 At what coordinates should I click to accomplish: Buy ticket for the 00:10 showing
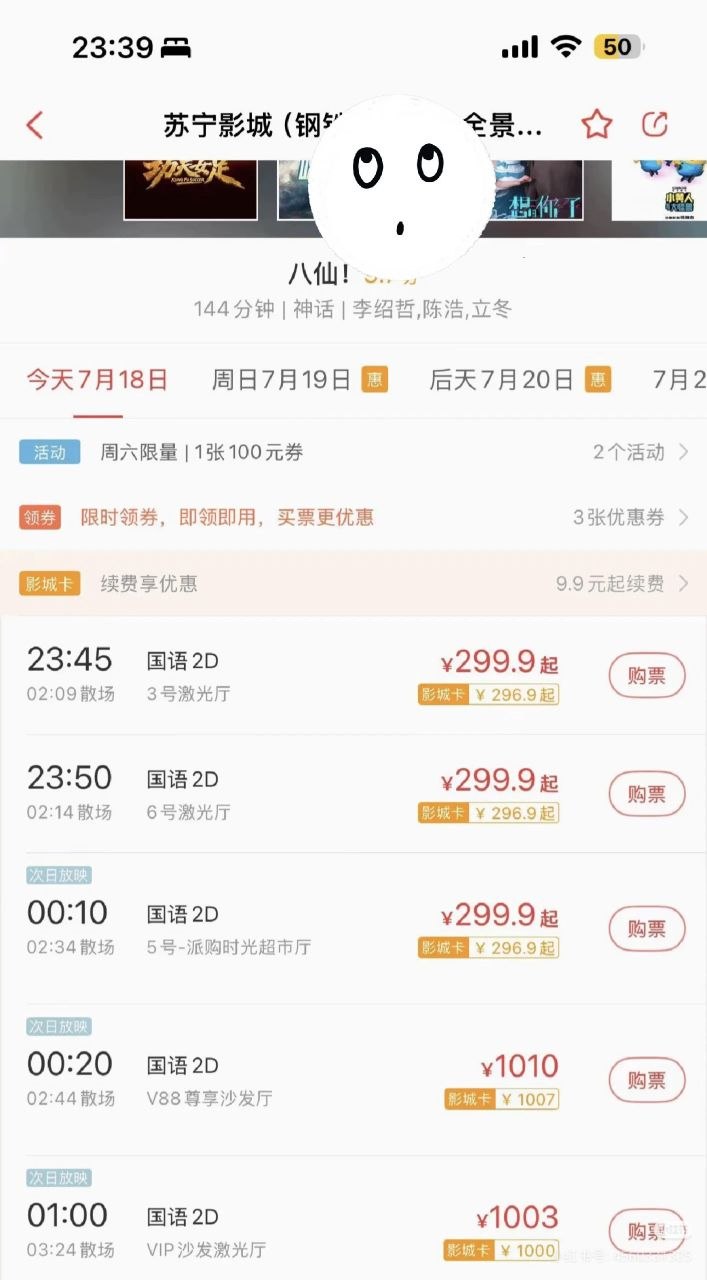[647, 929]
